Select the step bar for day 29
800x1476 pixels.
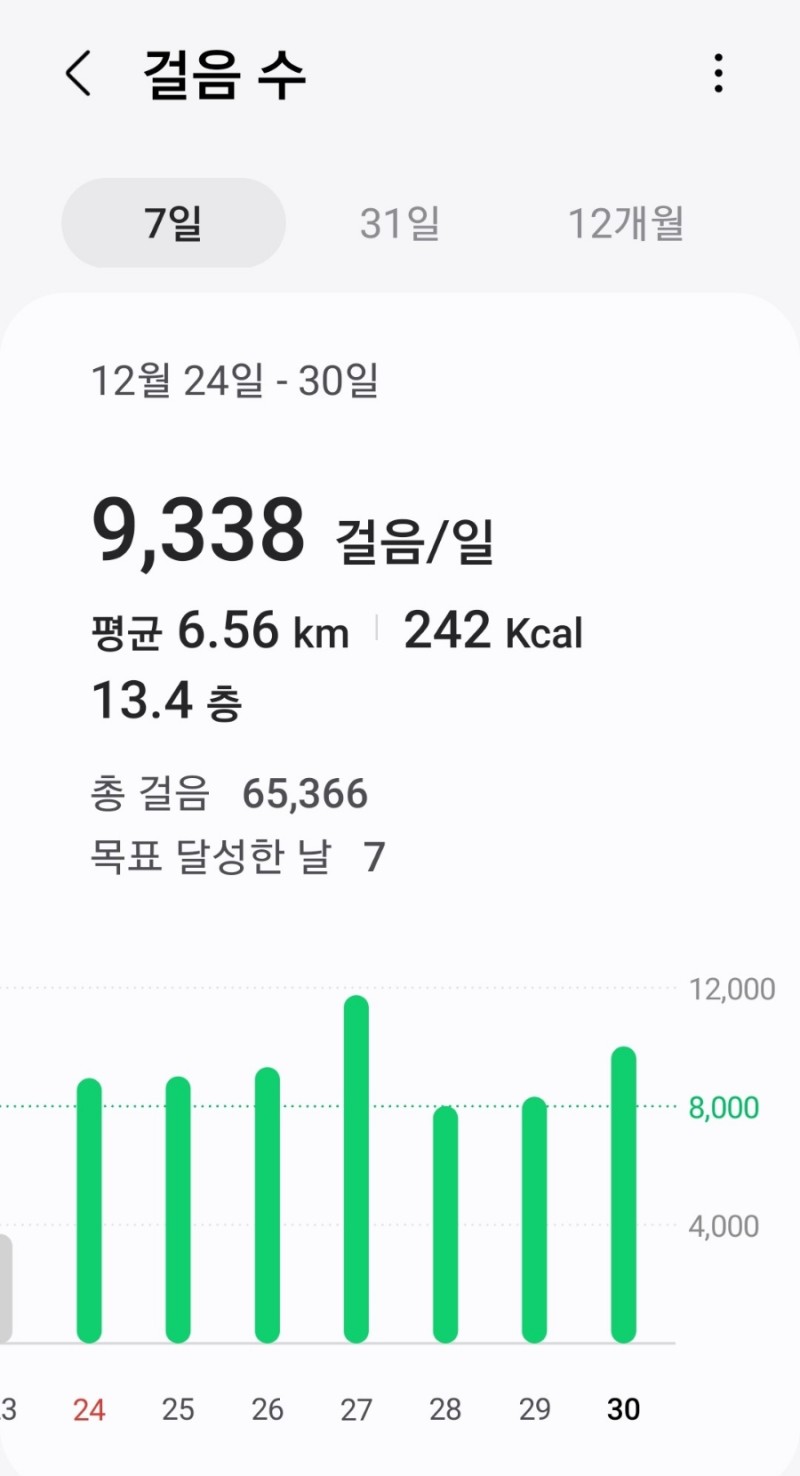(534, 1219)
